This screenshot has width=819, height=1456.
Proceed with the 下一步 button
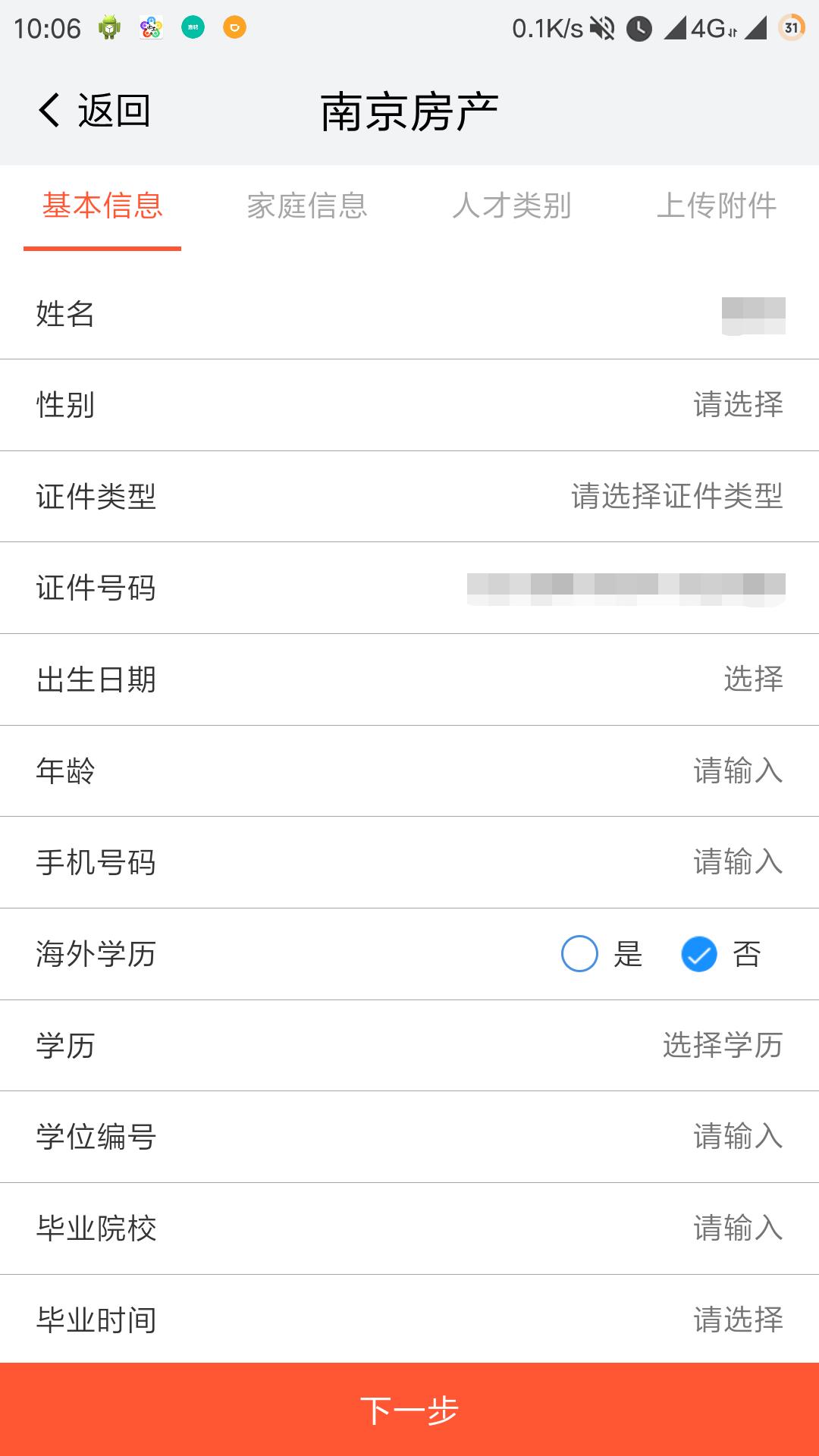409,1410
